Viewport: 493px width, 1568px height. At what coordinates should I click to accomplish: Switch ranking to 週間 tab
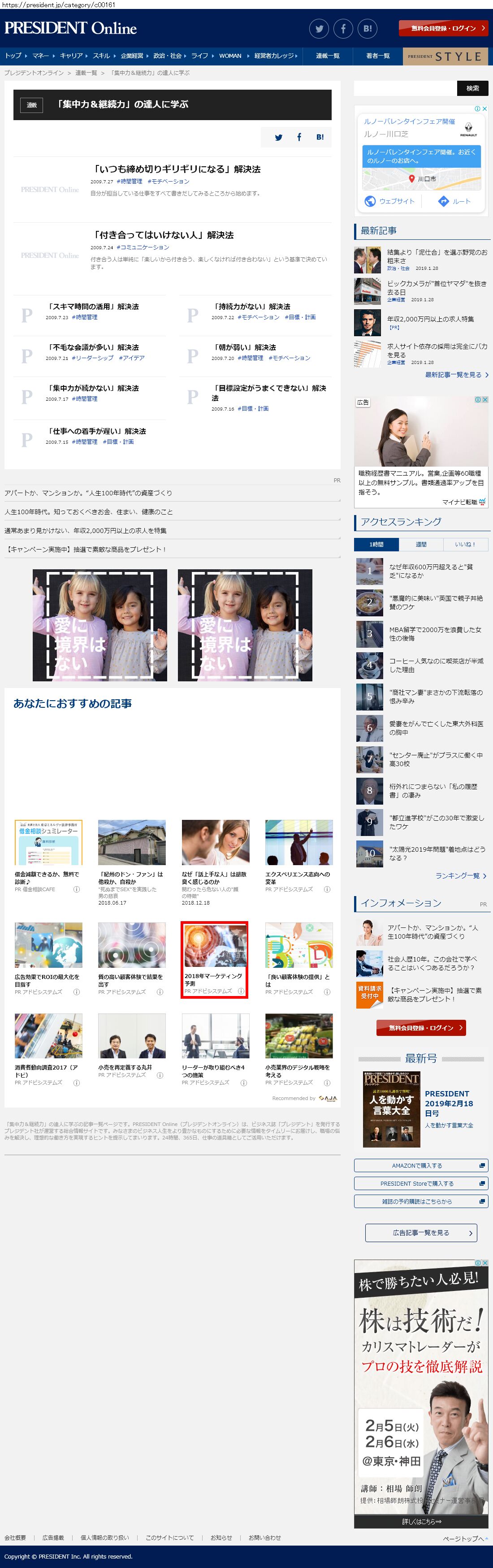pos(421,545)
